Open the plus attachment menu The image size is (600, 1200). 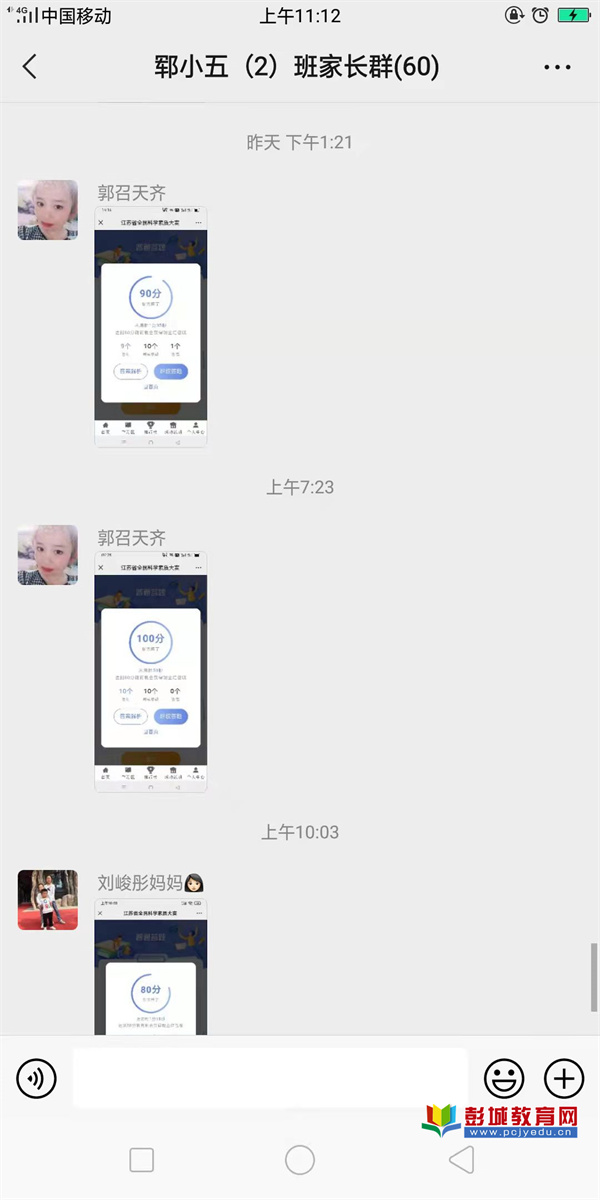[x=564, y=1079]
